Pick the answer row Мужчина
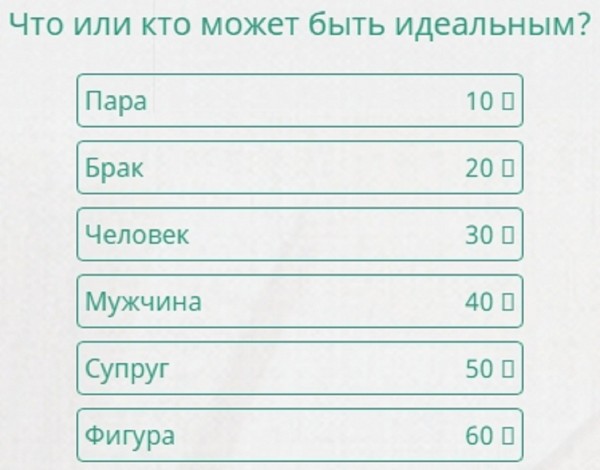This screenshot has height=470, width=600. [299, 301]
